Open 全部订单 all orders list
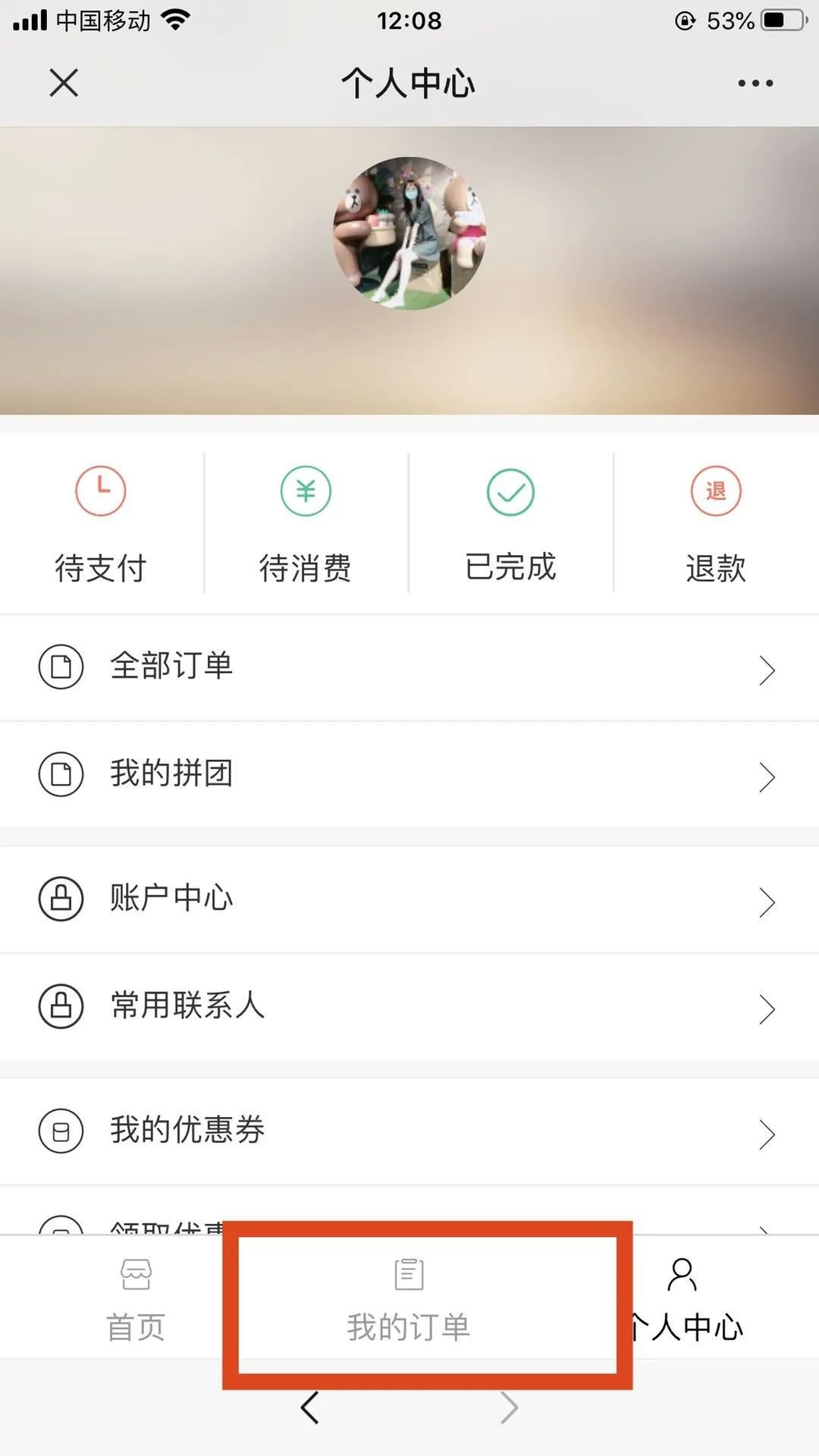Viewport: 819px width, 1456px height. click(409, 667)
